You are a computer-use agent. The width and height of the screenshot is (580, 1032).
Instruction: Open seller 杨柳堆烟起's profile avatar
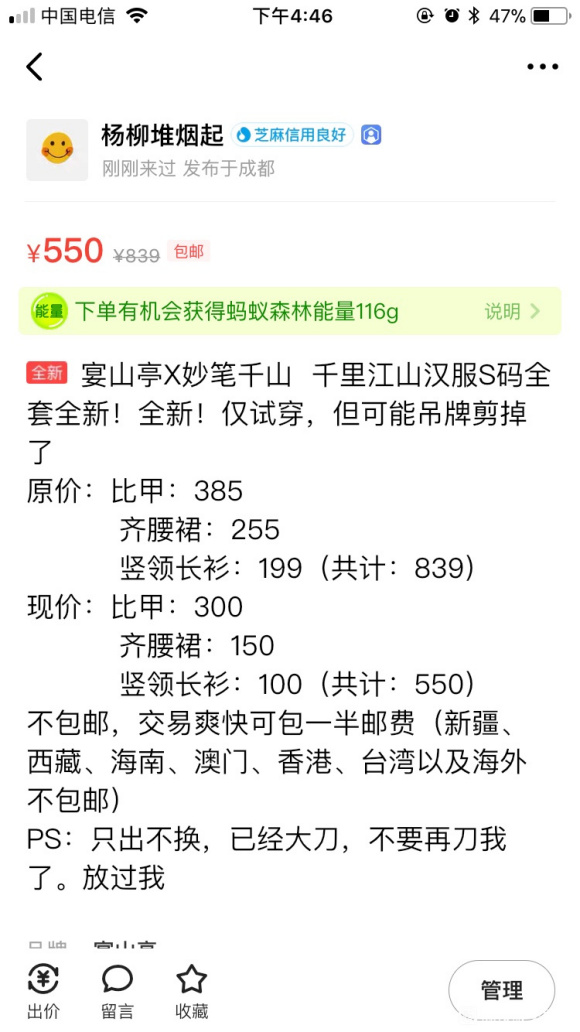57,149
